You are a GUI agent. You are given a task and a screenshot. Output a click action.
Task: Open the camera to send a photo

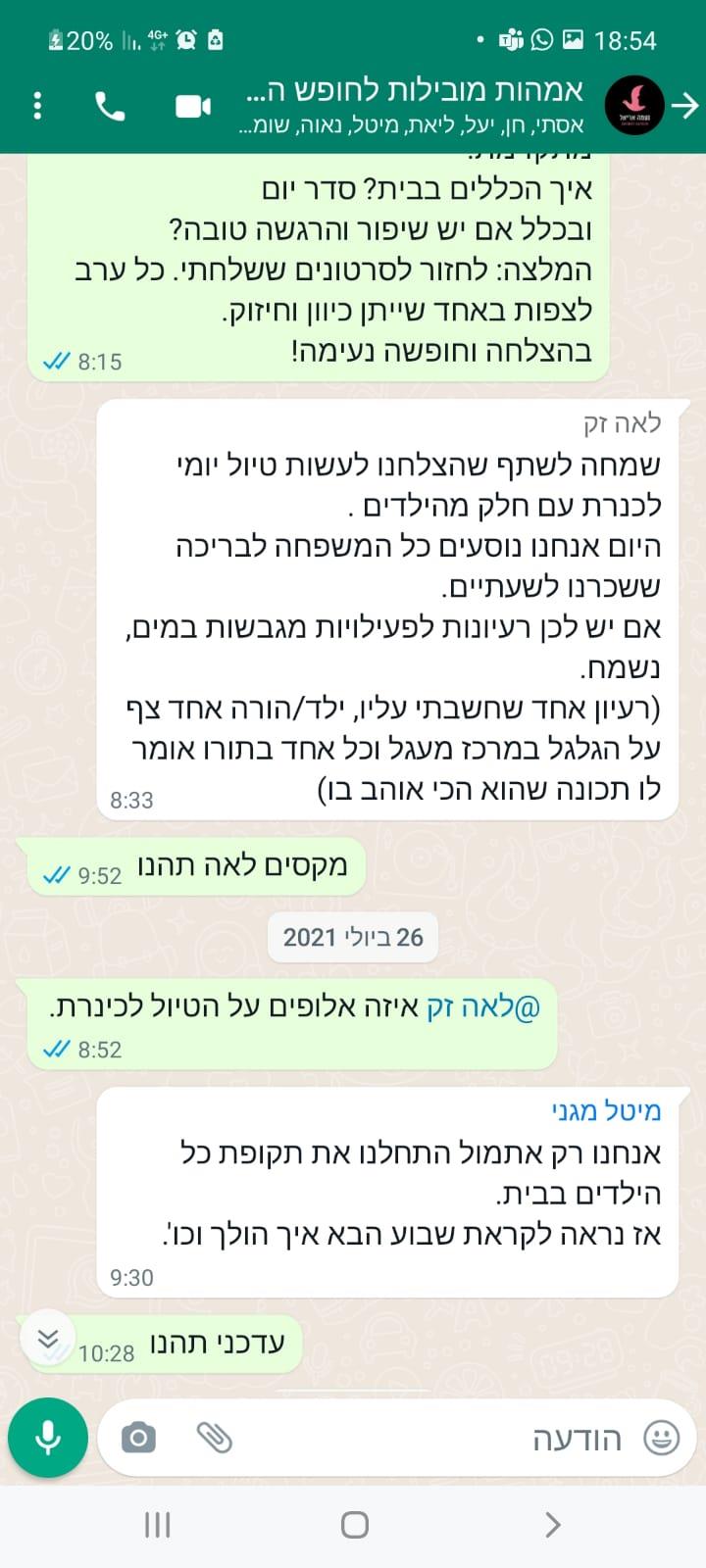pos(138,1438)
